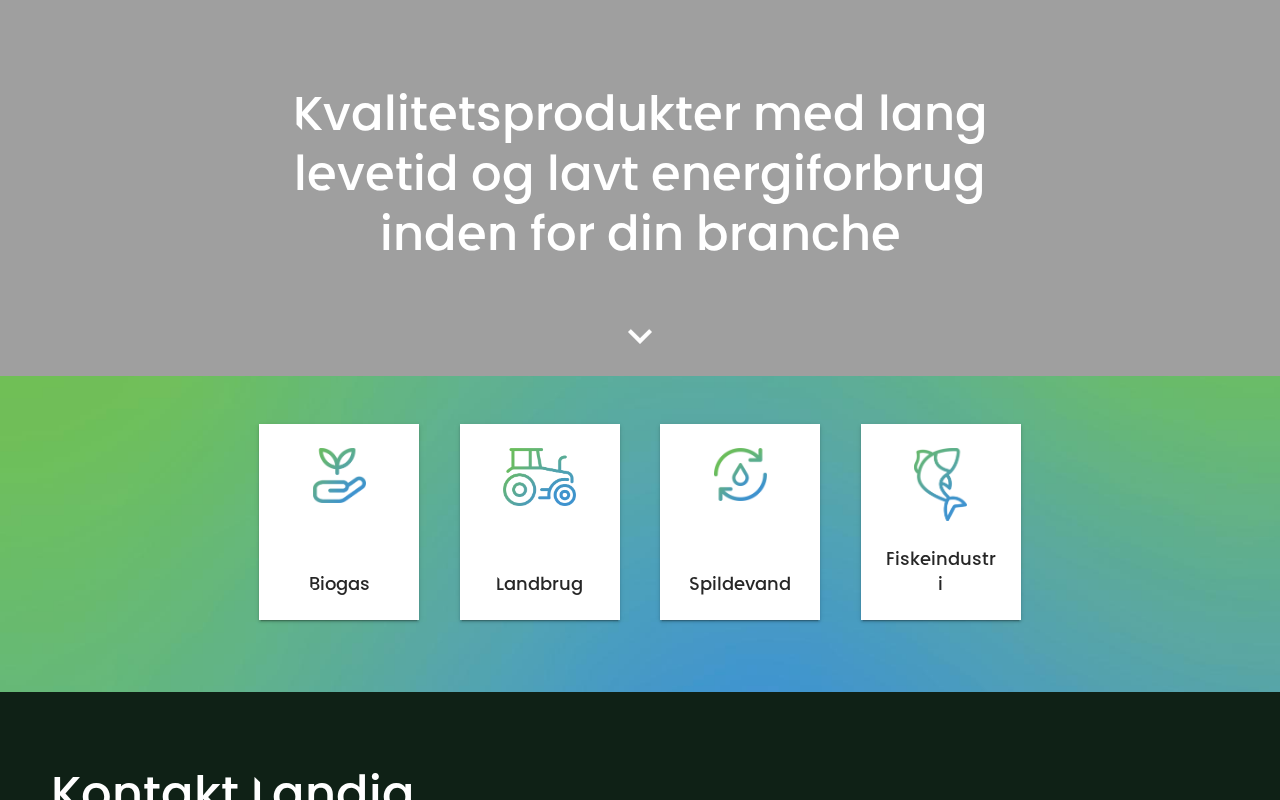Choose the Fiskeindustri card
The image size is (1280, 800).
[x=941, y=522]
